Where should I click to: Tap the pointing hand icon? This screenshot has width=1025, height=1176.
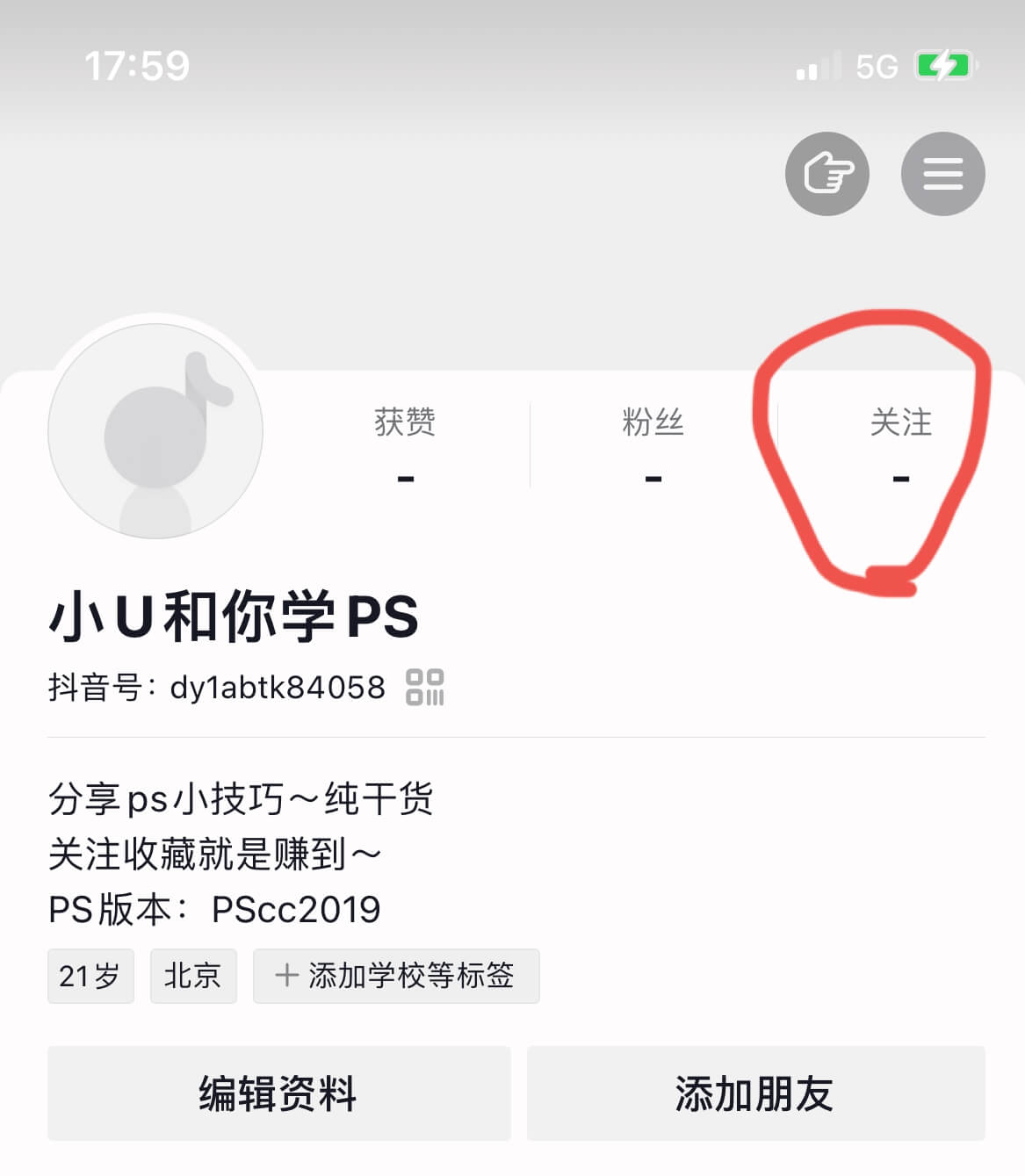(826, 174)
